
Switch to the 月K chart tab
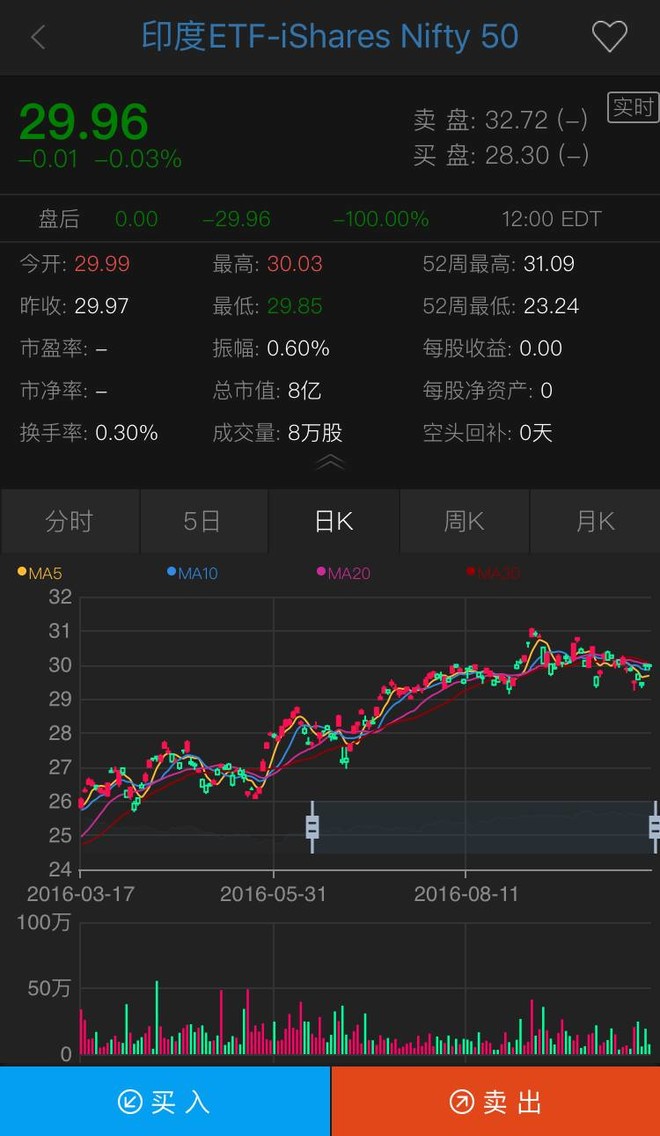pyautogui.click(x=595, y=521)
